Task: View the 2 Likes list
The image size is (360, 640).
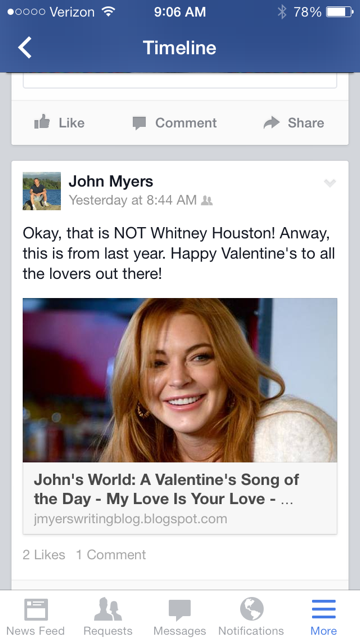Action: coord(44,555)
